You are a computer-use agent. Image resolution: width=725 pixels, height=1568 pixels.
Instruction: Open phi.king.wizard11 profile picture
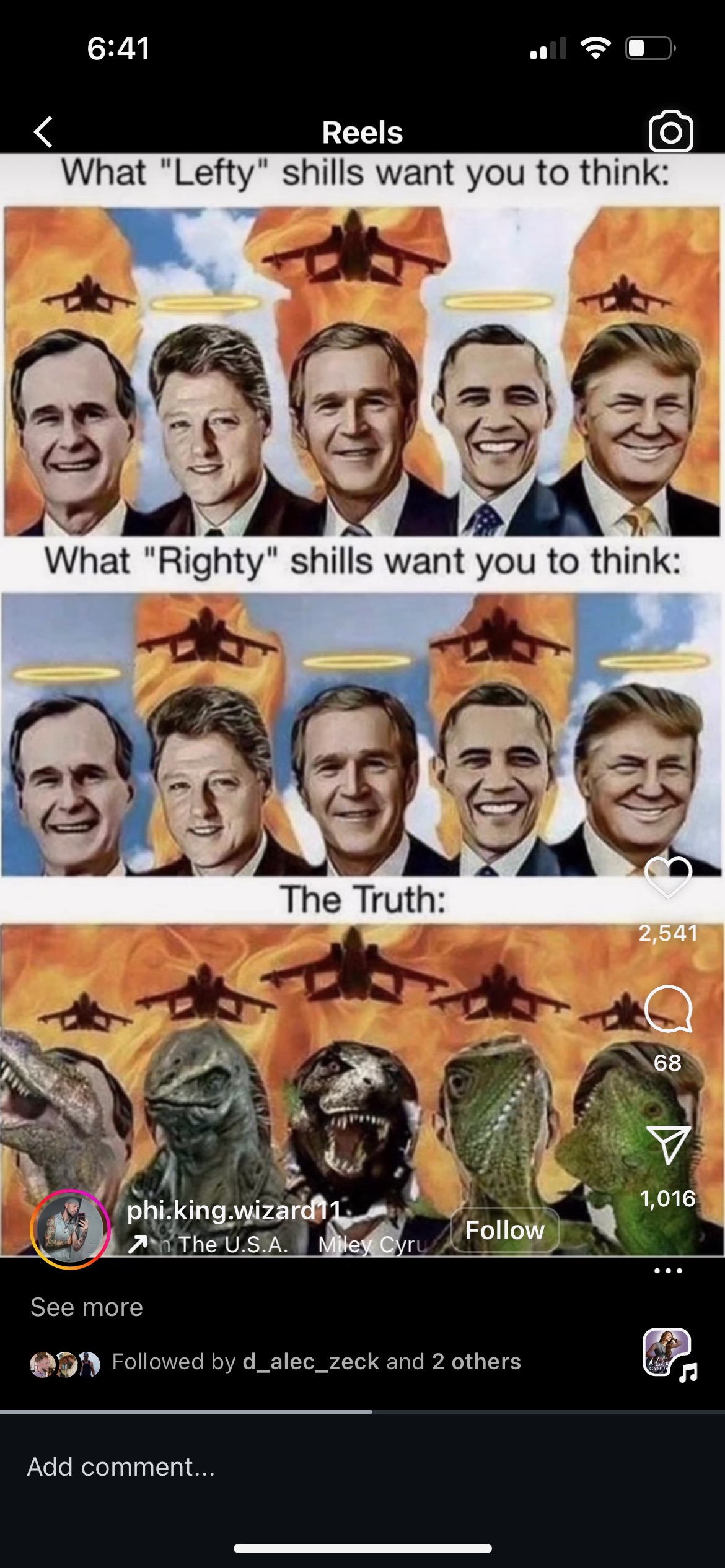pos(70,1229)
